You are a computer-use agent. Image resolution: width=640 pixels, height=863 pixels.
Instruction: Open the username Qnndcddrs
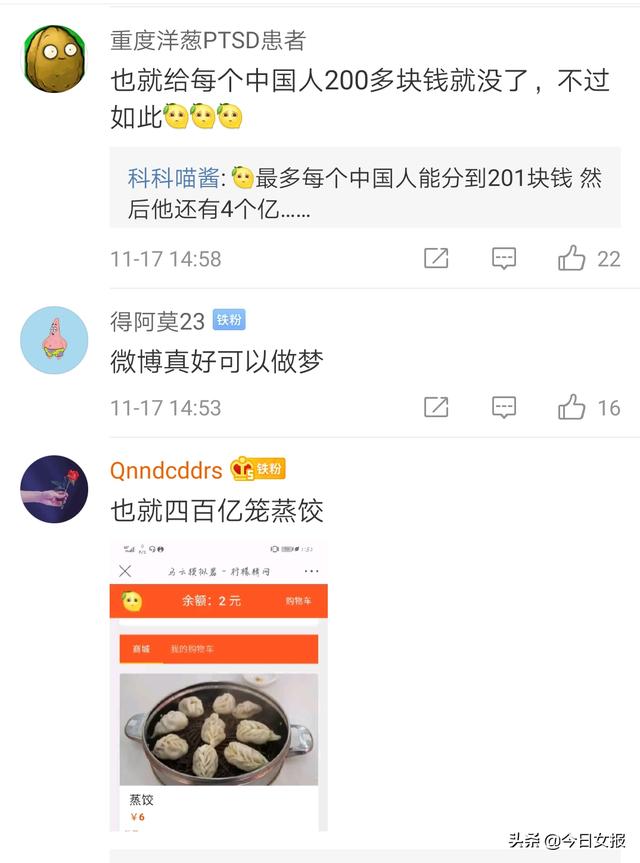click(166, 470)
